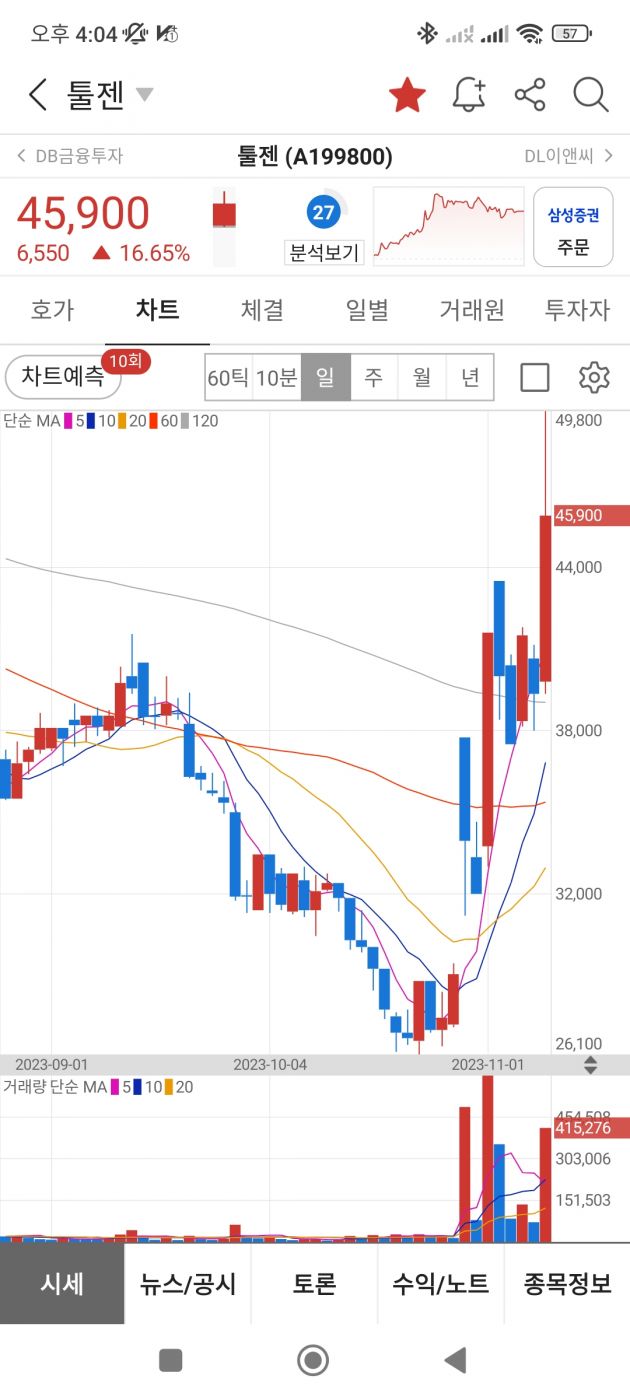Tap the 삼성증권 주문 order button
This screenshot has width=630, height=1400.
[x=573, y=228]
